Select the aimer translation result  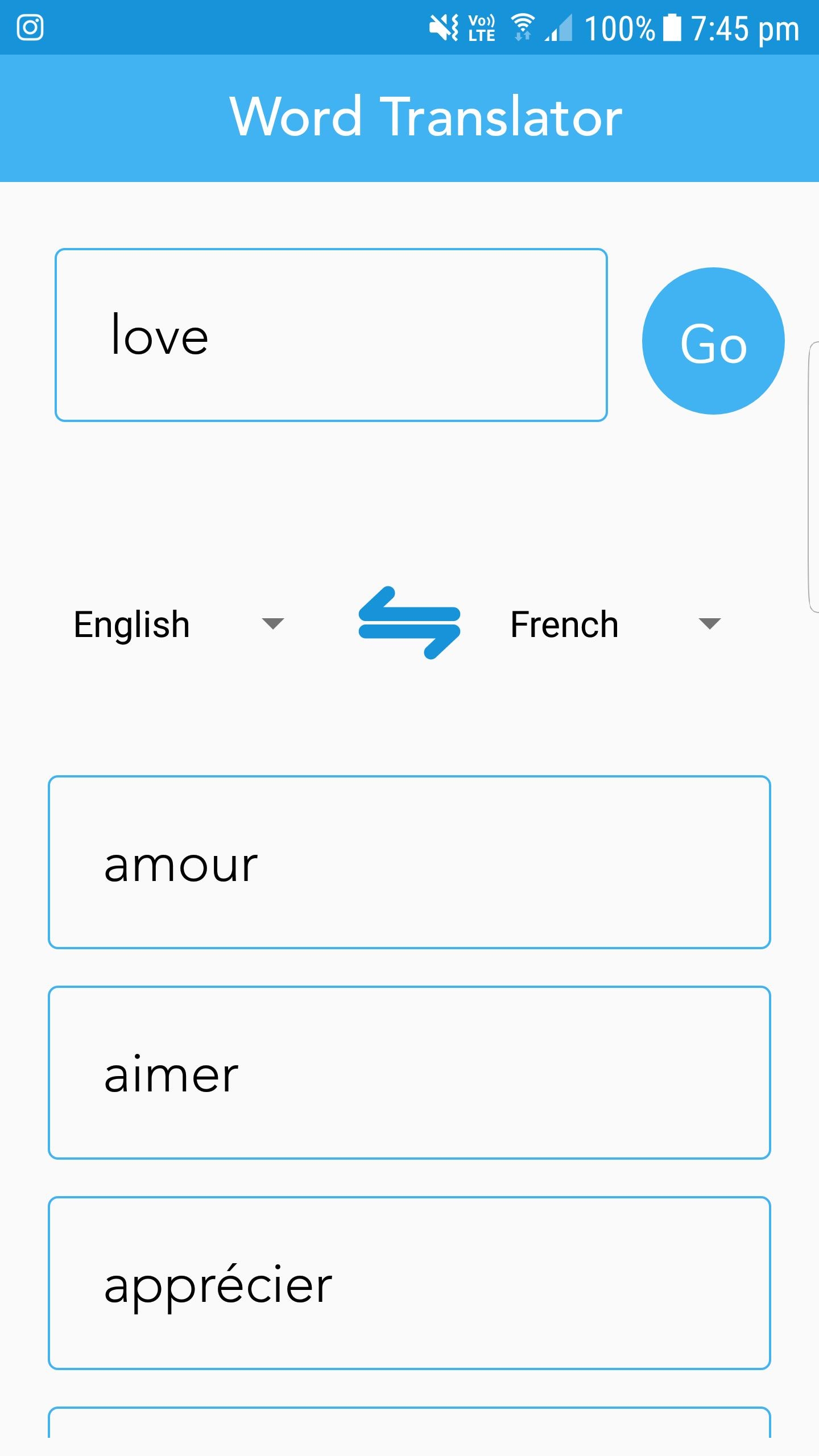409,1073
